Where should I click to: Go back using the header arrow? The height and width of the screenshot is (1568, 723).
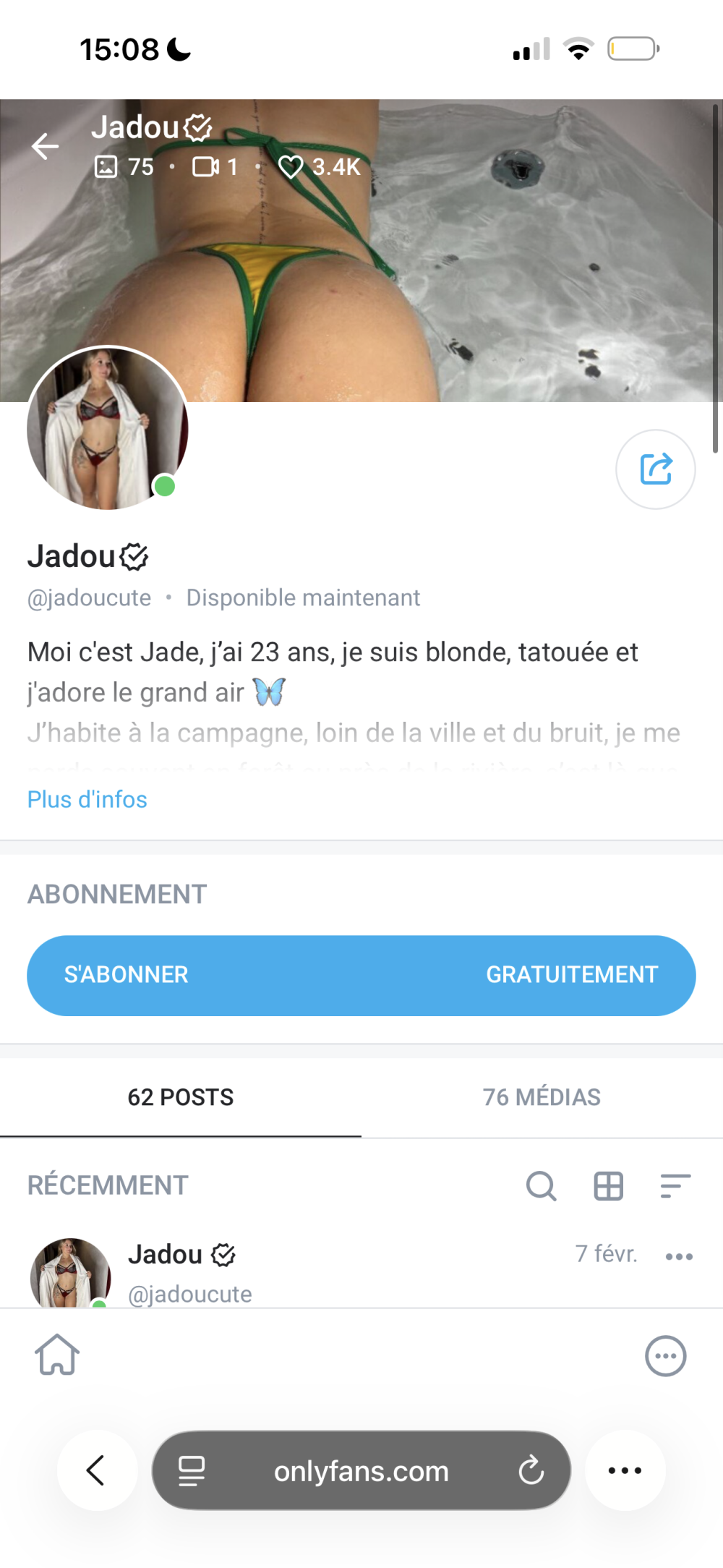pos(45,146)
